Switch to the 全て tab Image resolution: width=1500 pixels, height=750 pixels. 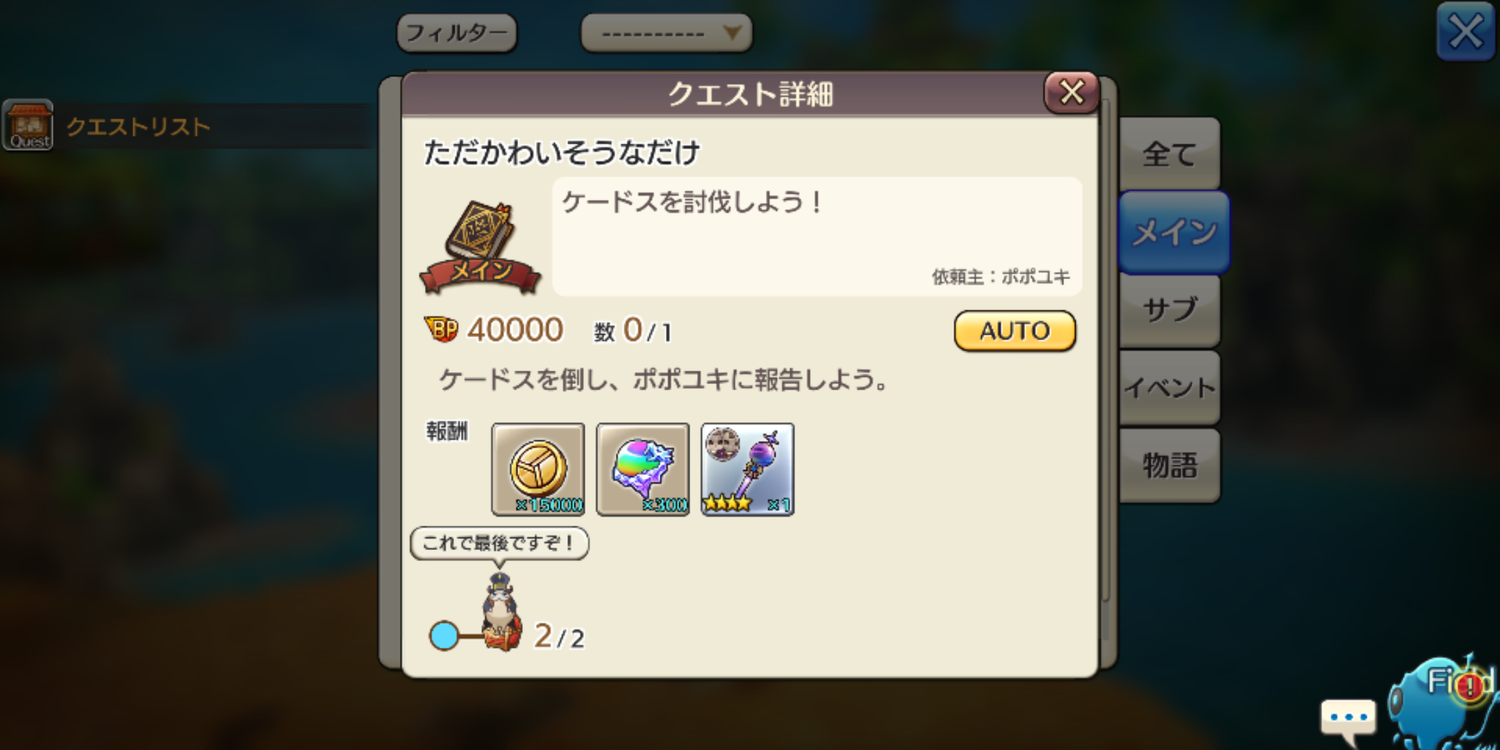coord(1169,154)
